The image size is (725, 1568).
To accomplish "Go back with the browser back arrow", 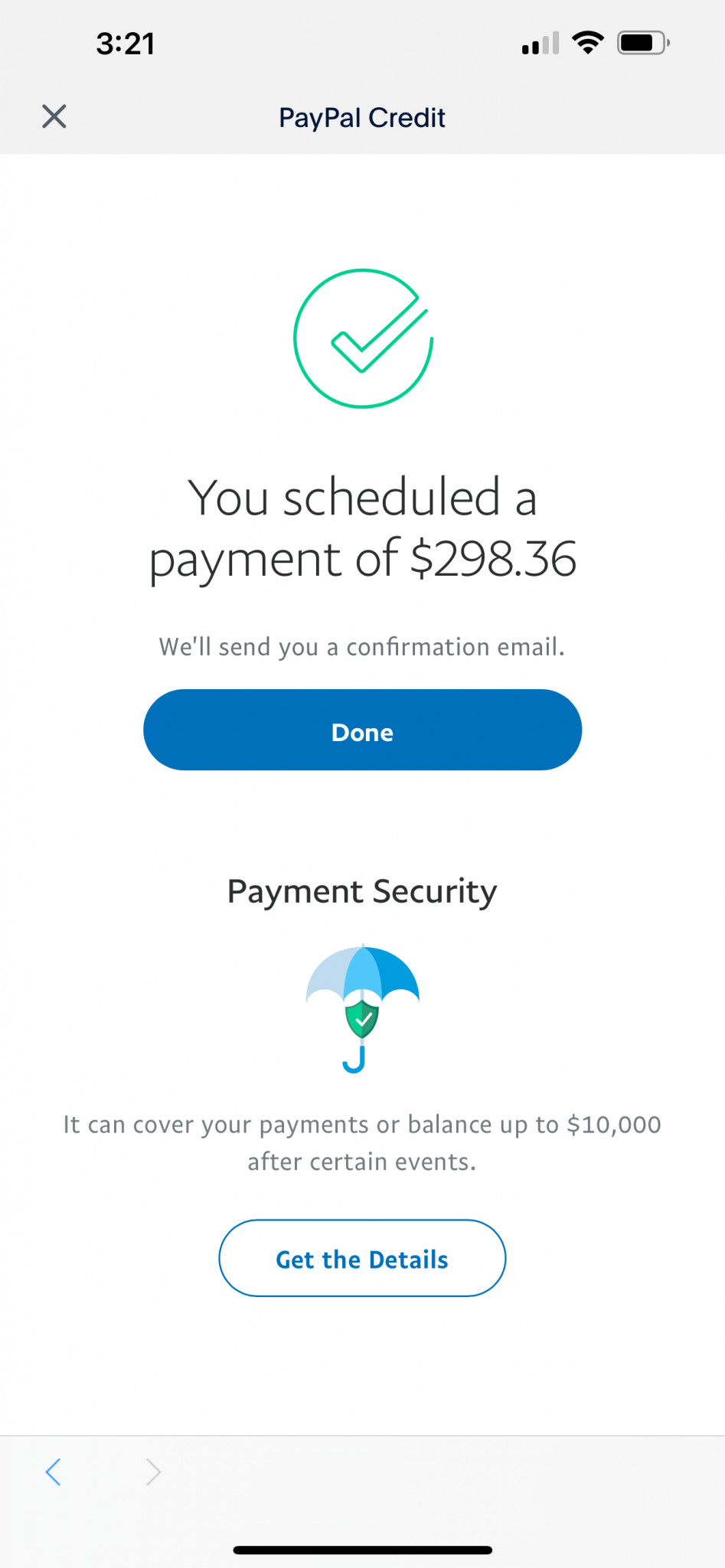I will 53,1472.
